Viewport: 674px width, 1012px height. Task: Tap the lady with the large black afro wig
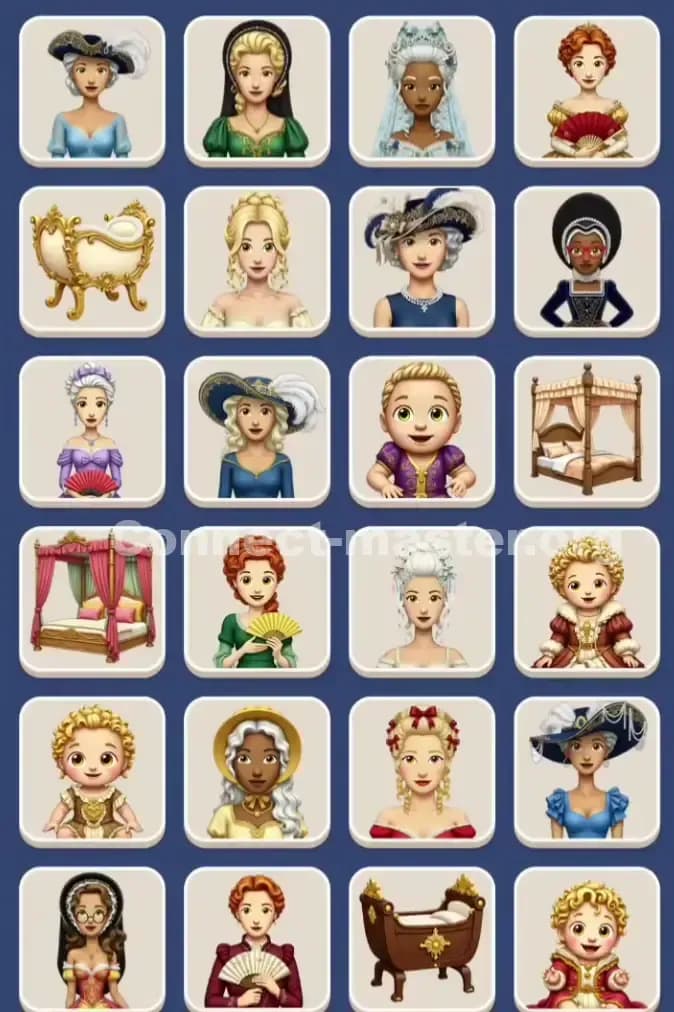point(586,261)
